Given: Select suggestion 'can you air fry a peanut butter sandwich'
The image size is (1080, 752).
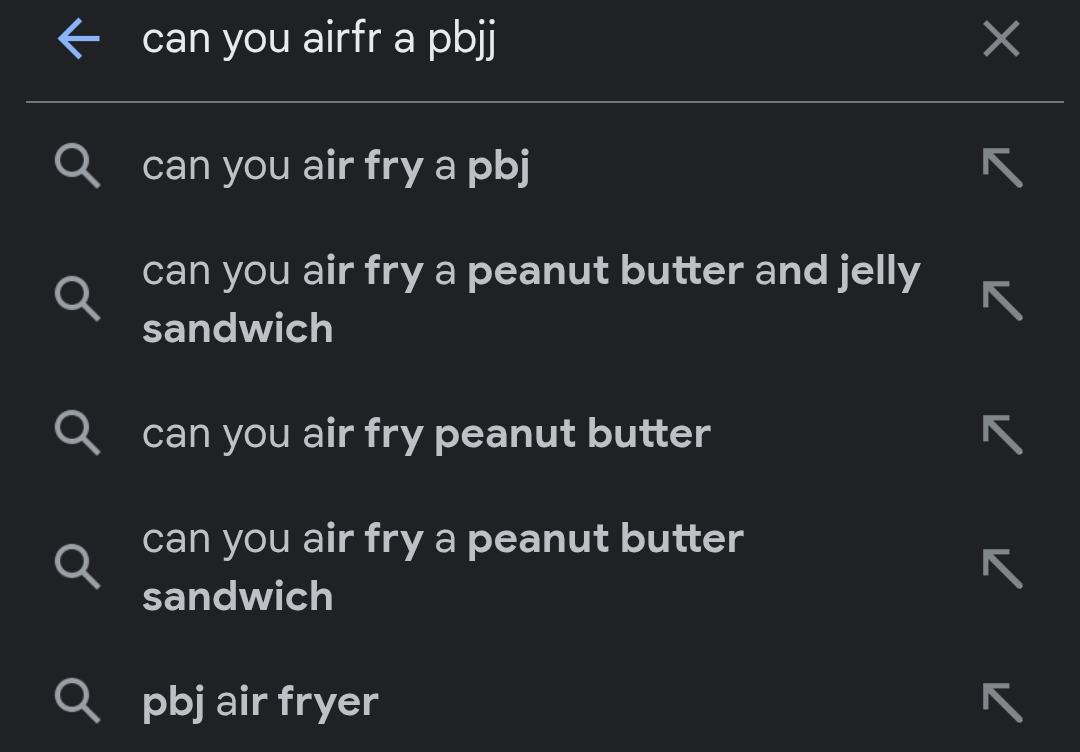Looking at the screenshot, I should 442,567.
